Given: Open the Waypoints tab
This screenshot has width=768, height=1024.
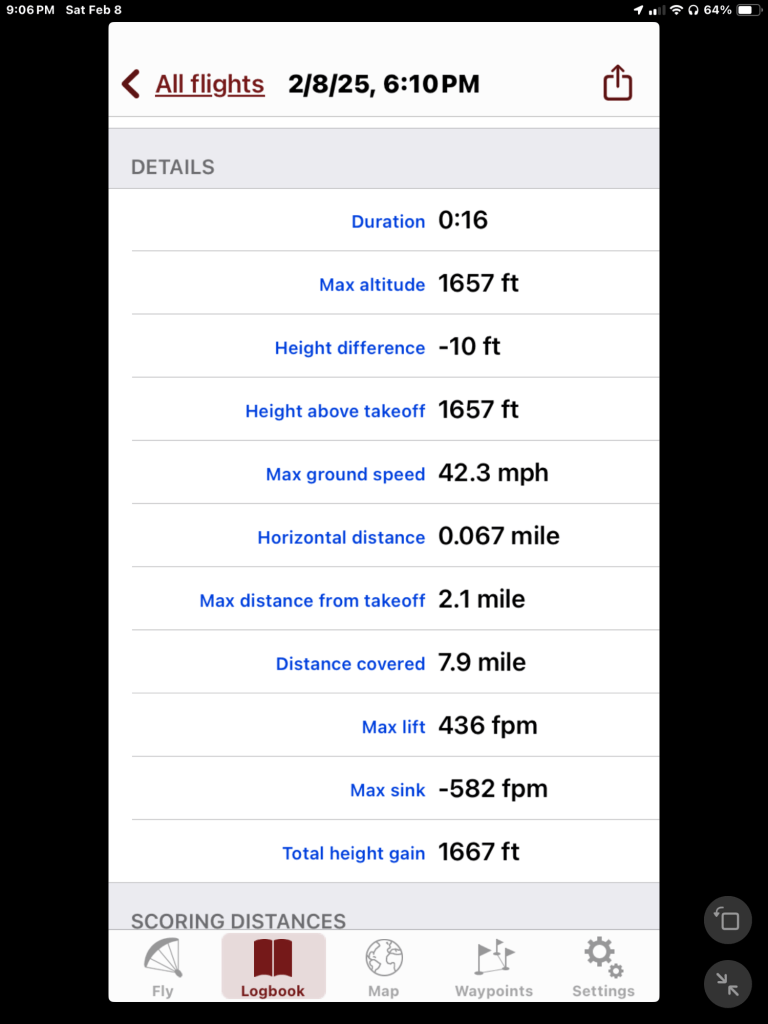Looking at the screenshot, I should [494, 968].
